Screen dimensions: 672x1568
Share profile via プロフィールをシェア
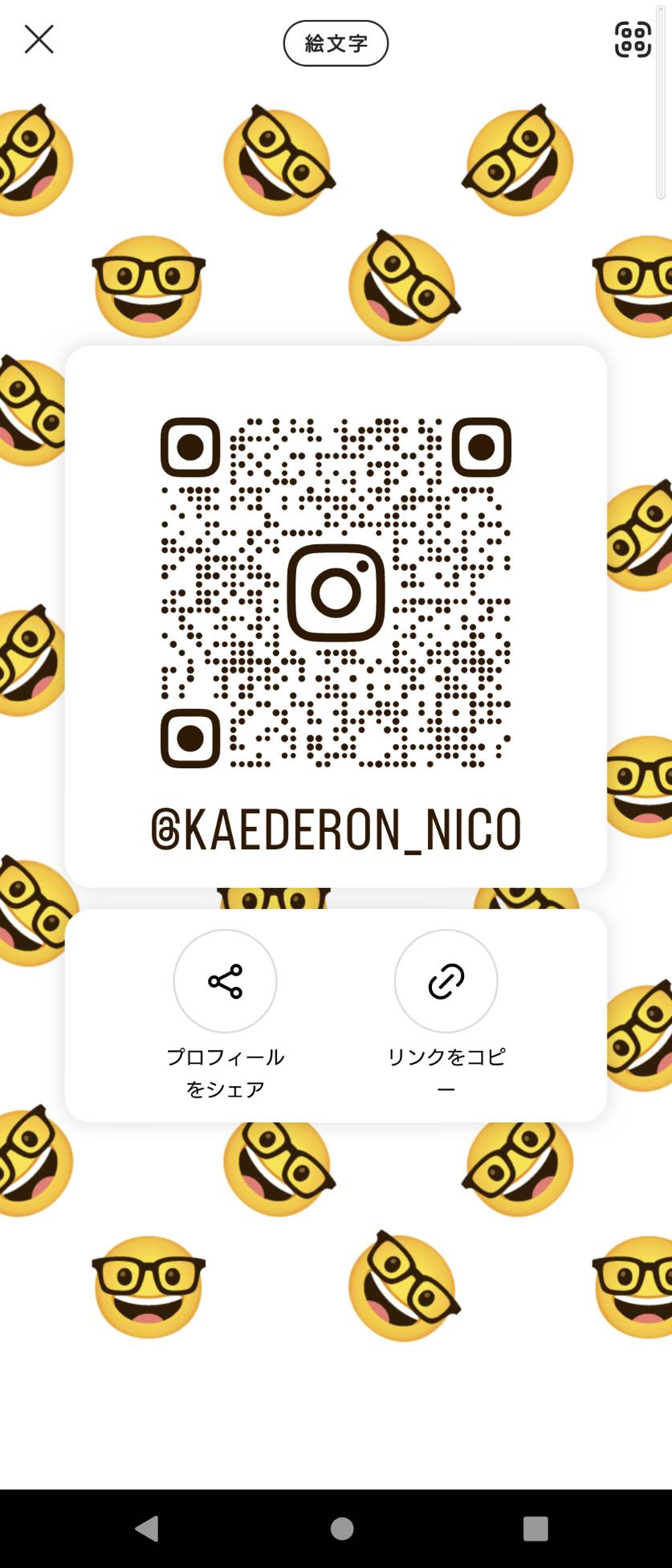click(x=225, y=981)
